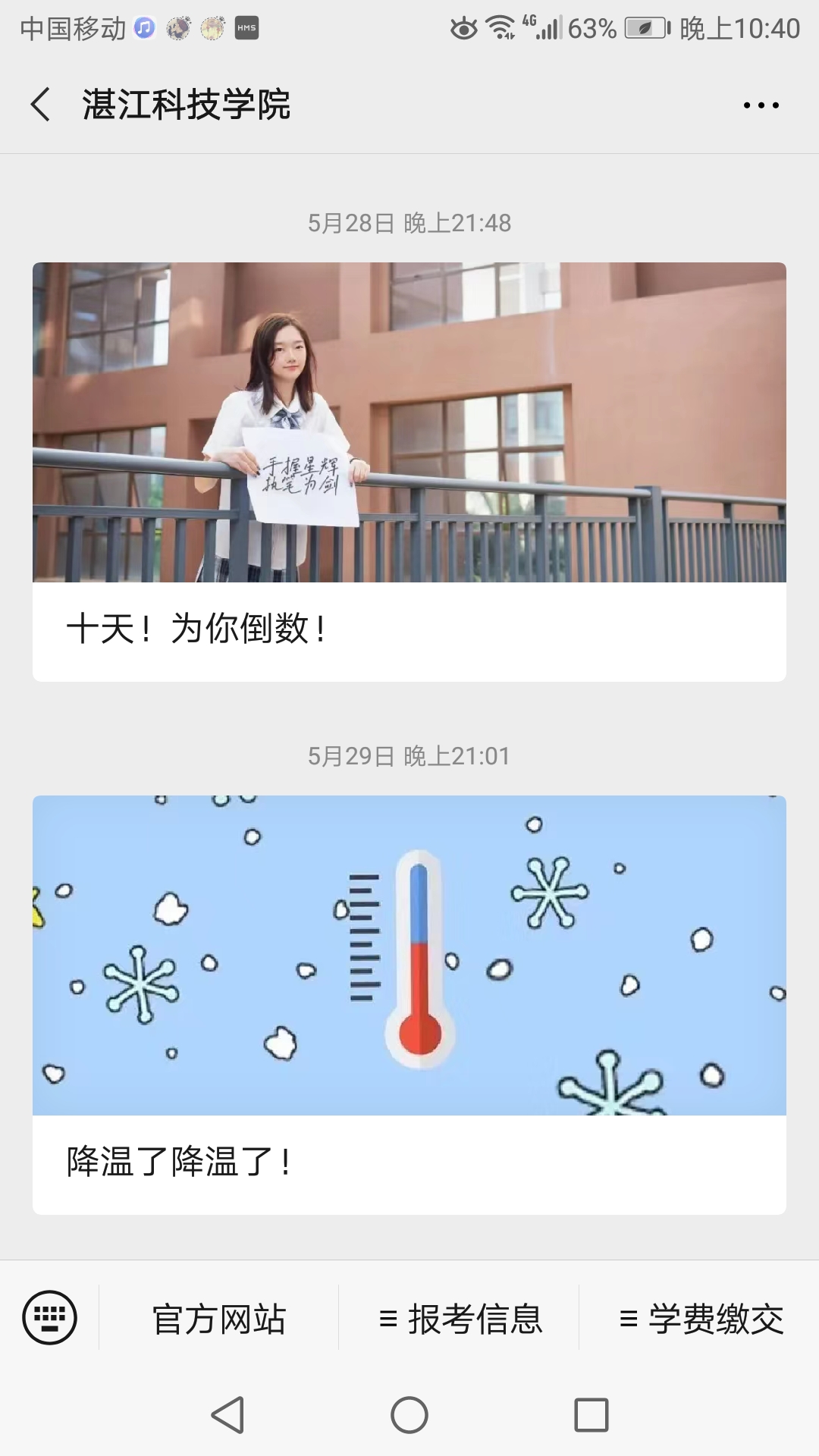The image size is (819, 1456).
Task: Open the three-dot overflow menu
Action: [761, 105]
